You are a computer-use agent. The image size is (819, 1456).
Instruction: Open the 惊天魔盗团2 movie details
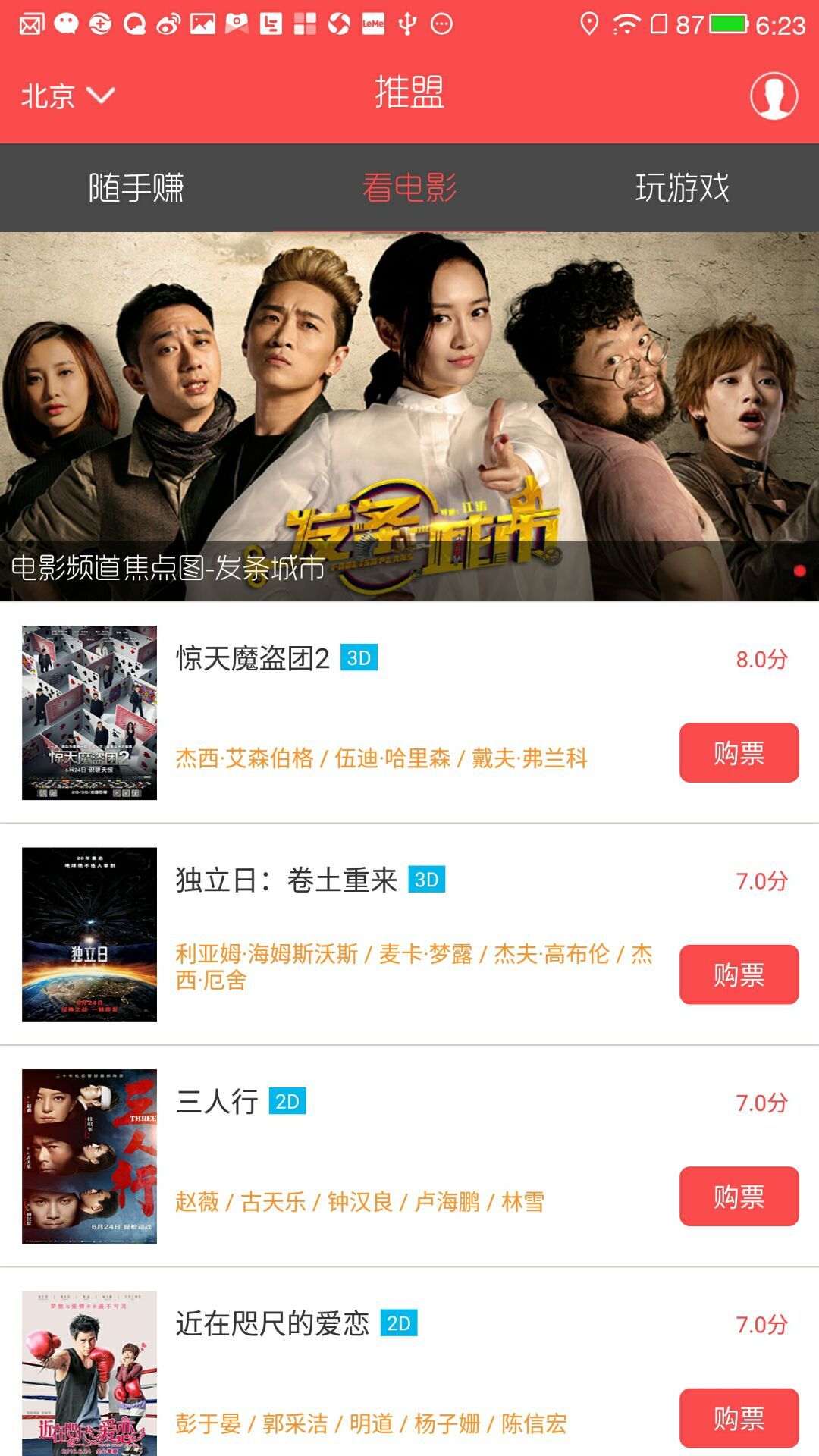[x=253, y=658]
